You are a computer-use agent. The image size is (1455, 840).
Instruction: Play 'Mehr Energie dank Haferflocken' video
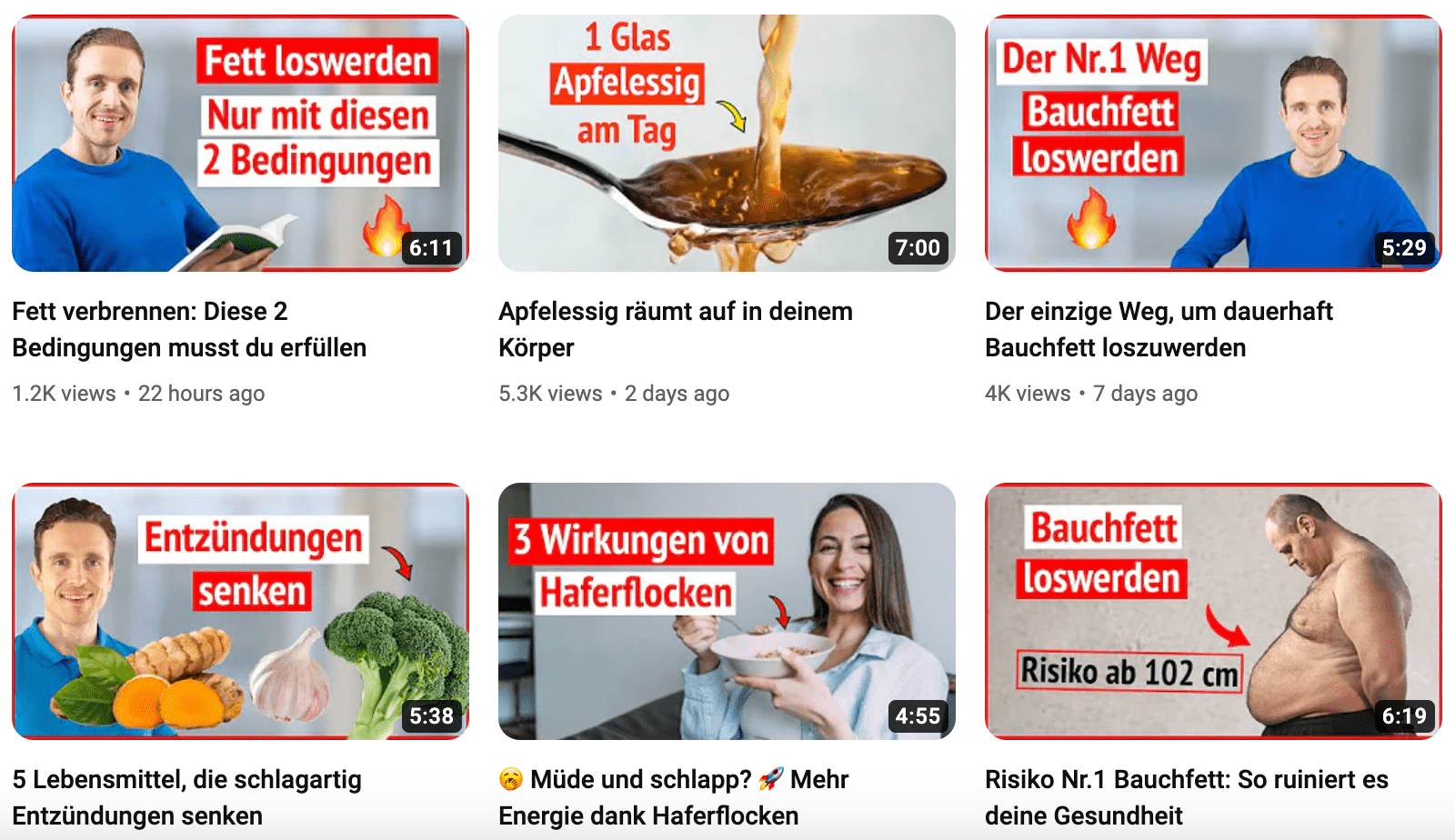[x=727, y=611]
